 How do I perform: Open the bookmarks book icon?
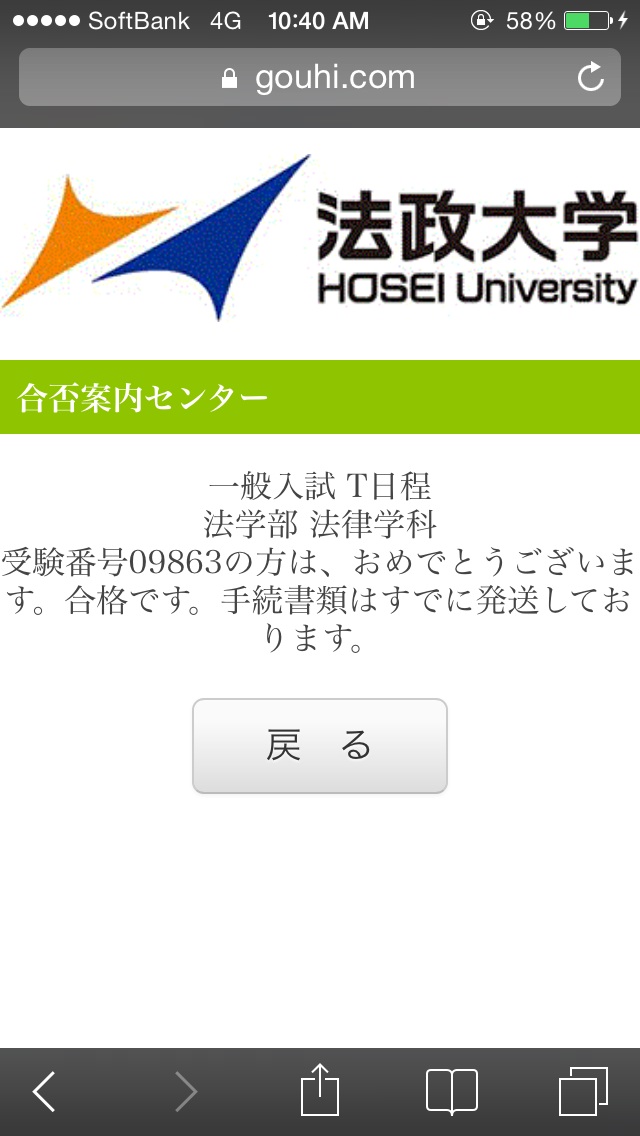[x=451, y=1091]
